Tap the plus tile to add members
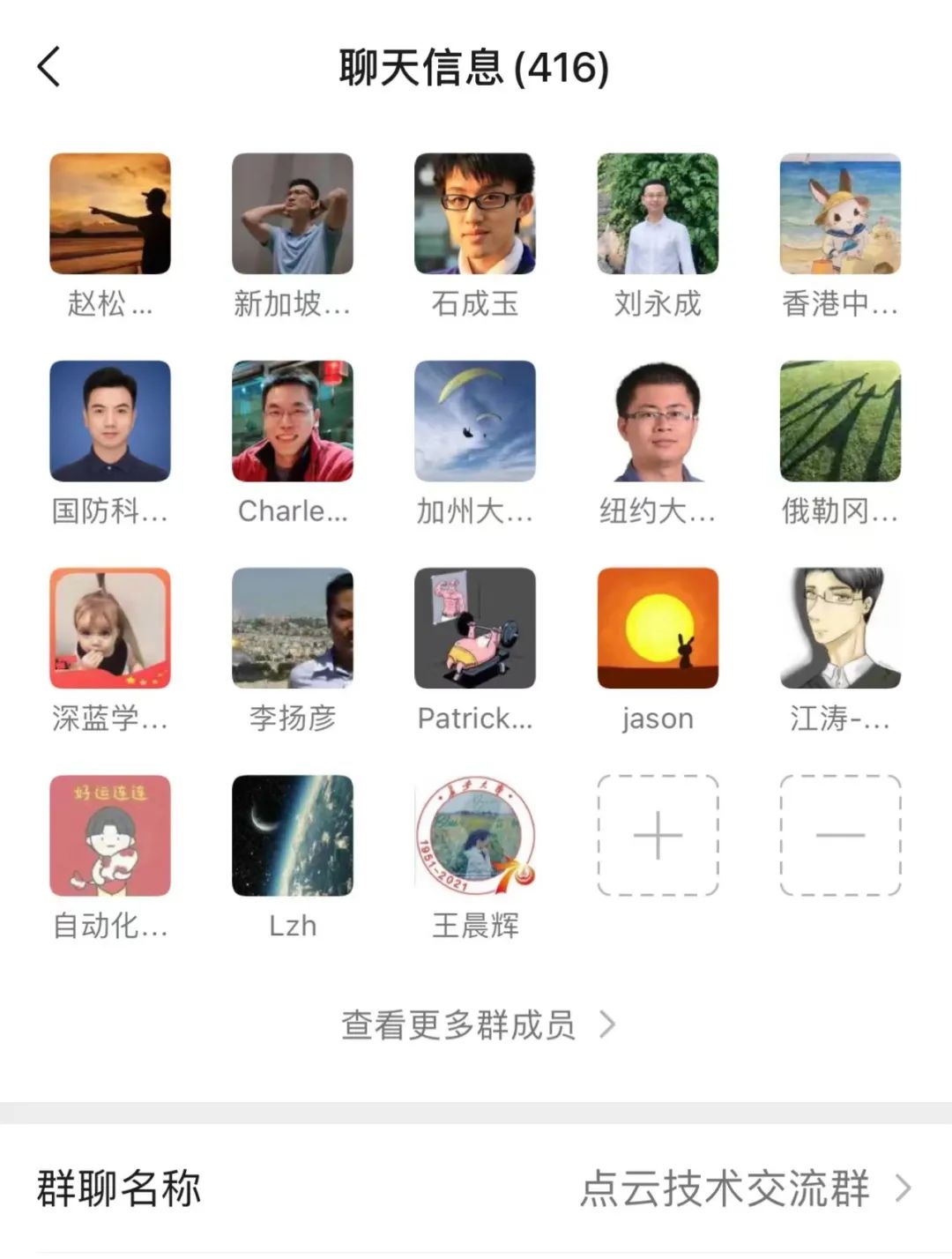 pyautogui.click(x=658, y=836)
